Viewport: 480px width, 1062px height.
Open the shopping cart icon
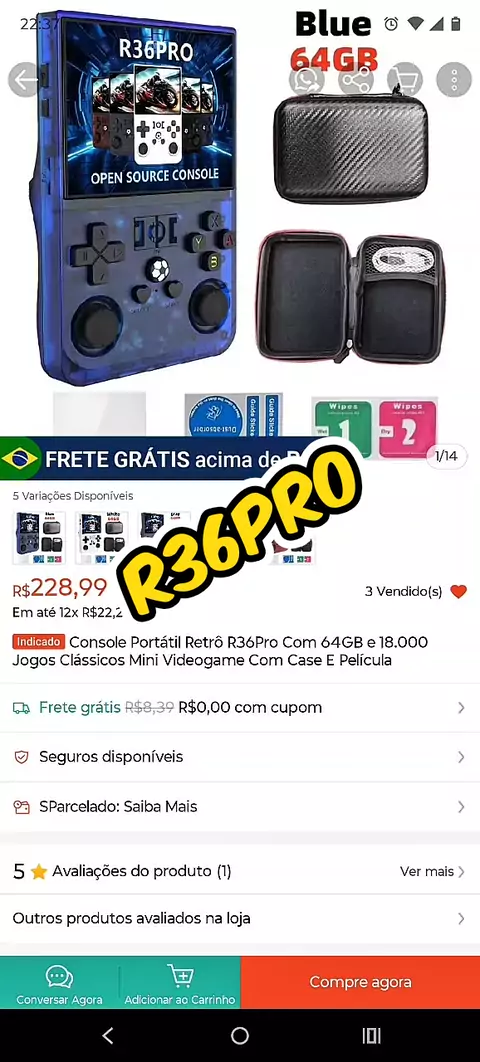click(404, 80)
